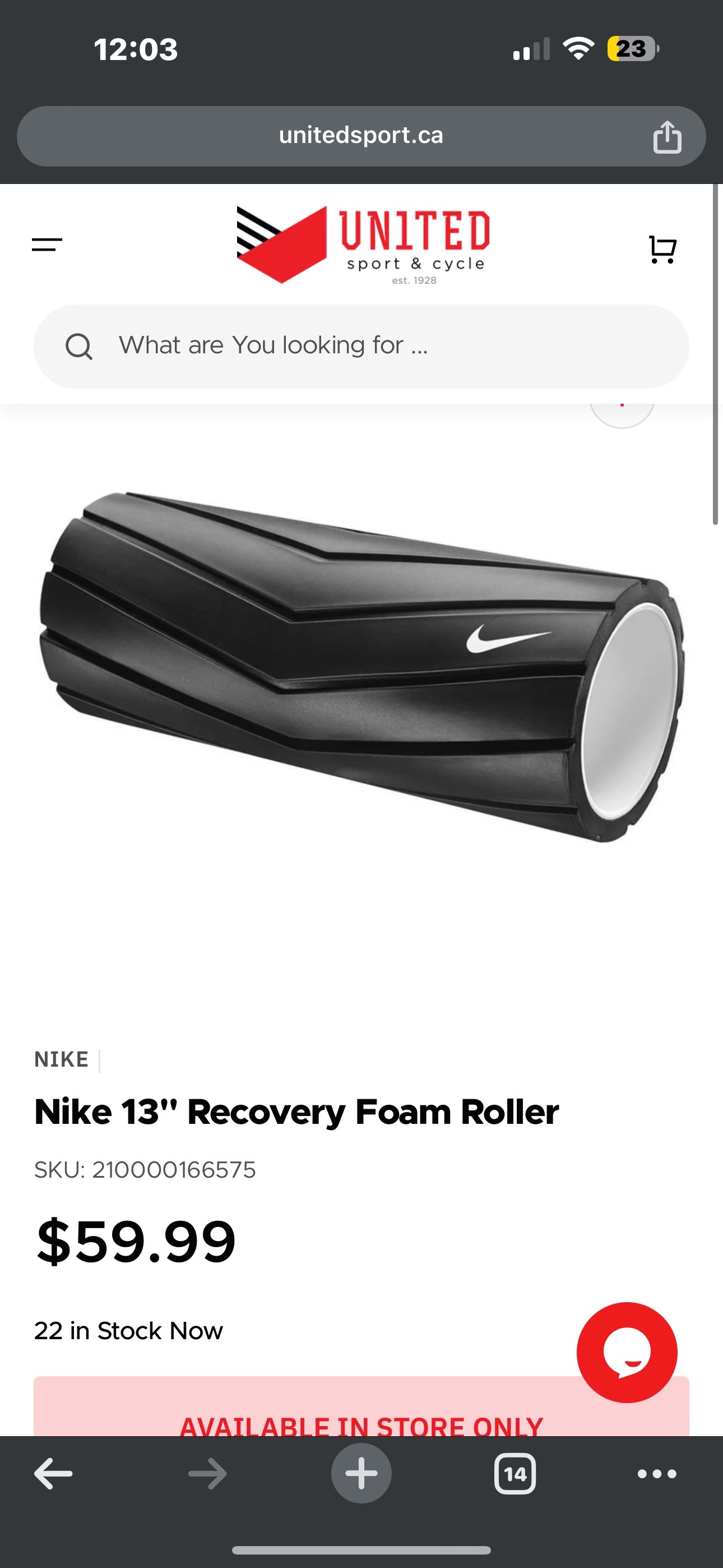The image size is (723, 1568).
Task: Tap the unitedsport.ca address bar
Action: [x=360, y=136]
